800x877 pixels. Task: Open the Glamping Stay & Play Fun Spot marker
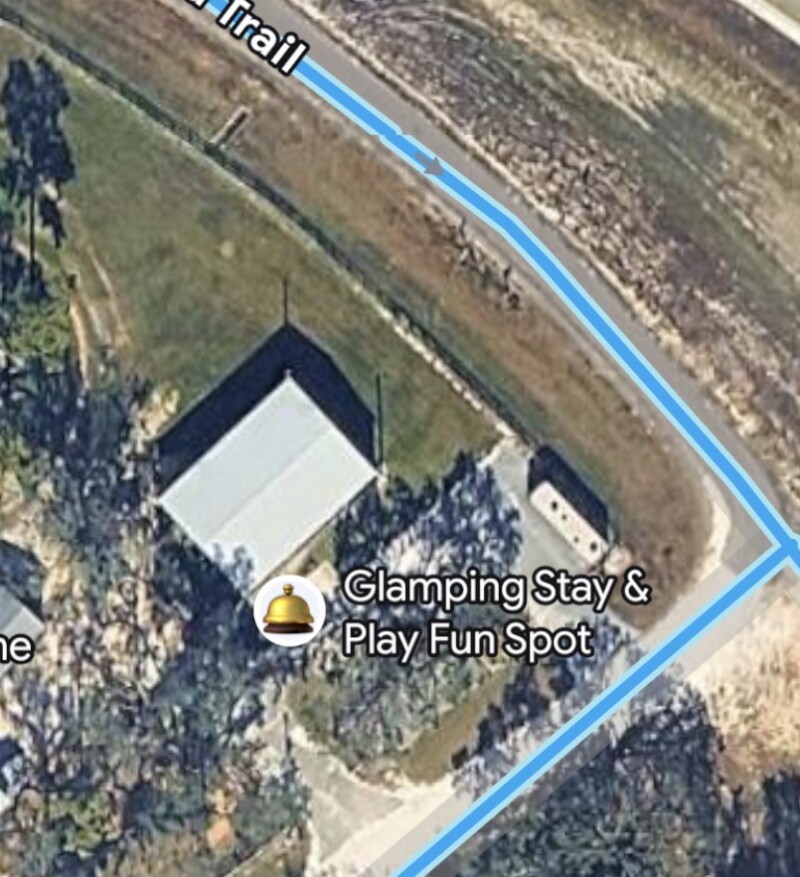(289, 611)
